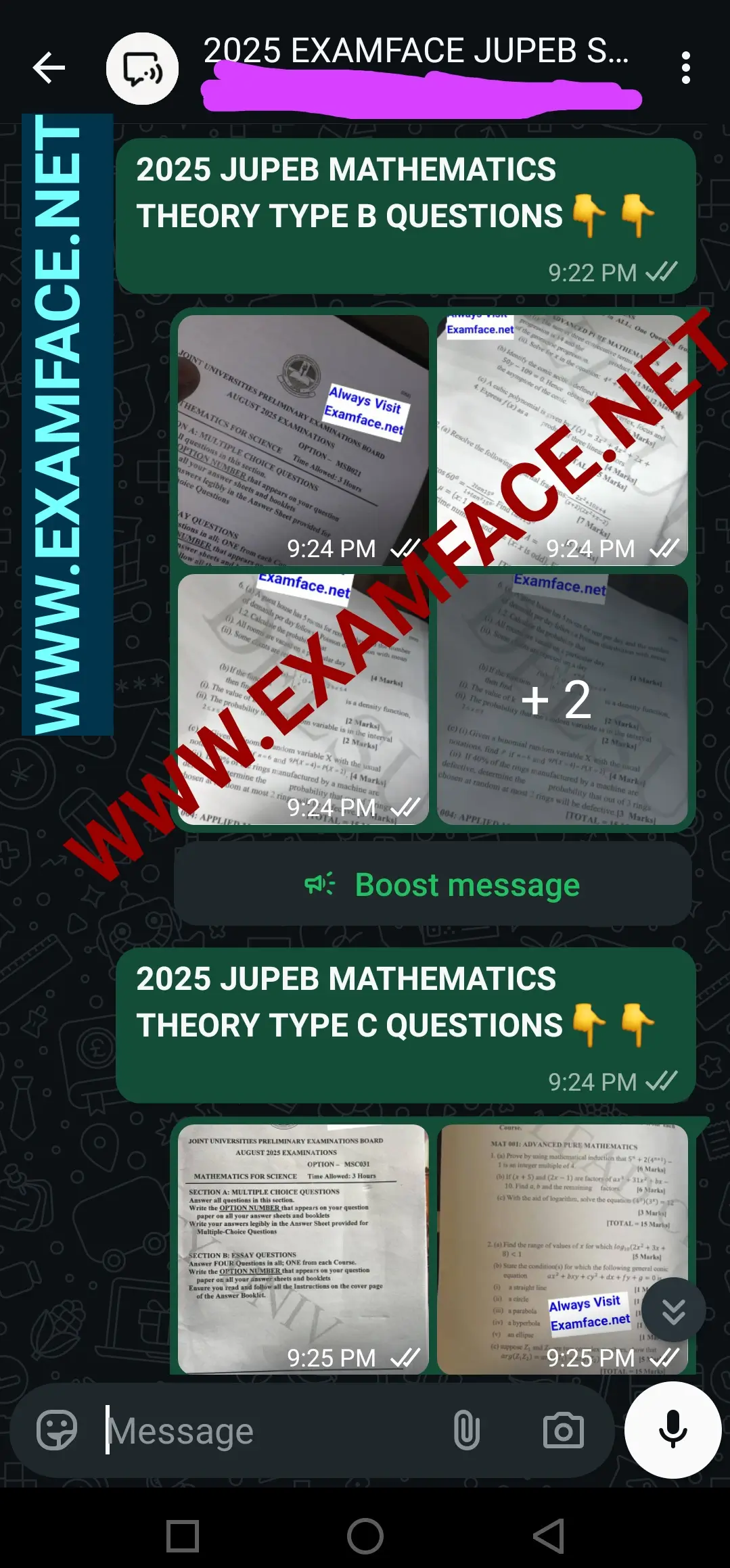Viewport: 730px width, 1568px height.
Task: Open the Advanced Pure Mathematics Type B photo
Action: (x=562, y=439)
